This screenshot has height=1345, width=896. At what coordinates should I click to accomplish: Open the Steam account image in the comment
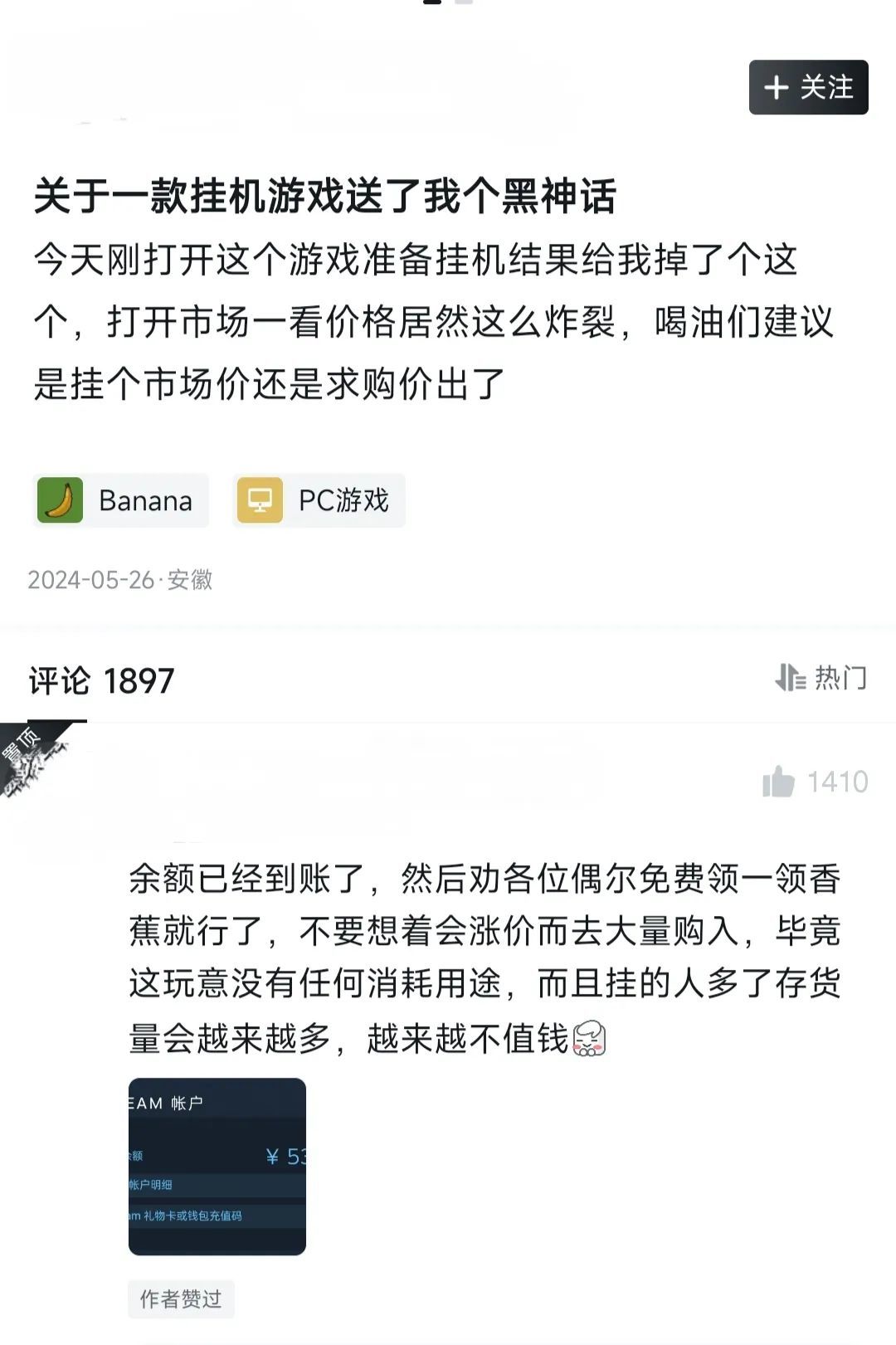tap(217, 1166)
